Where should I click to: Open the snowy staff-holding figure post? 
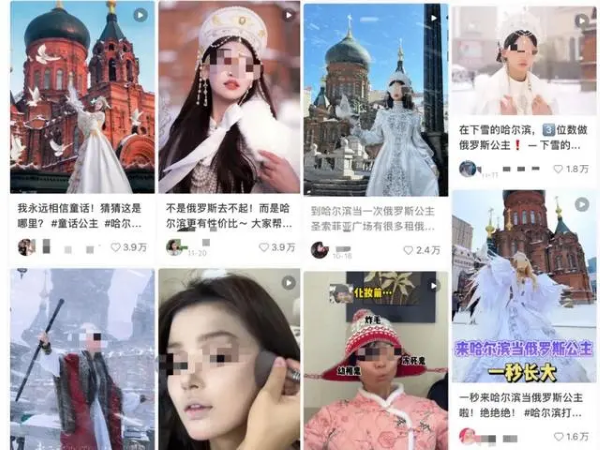tap(82, 360)
